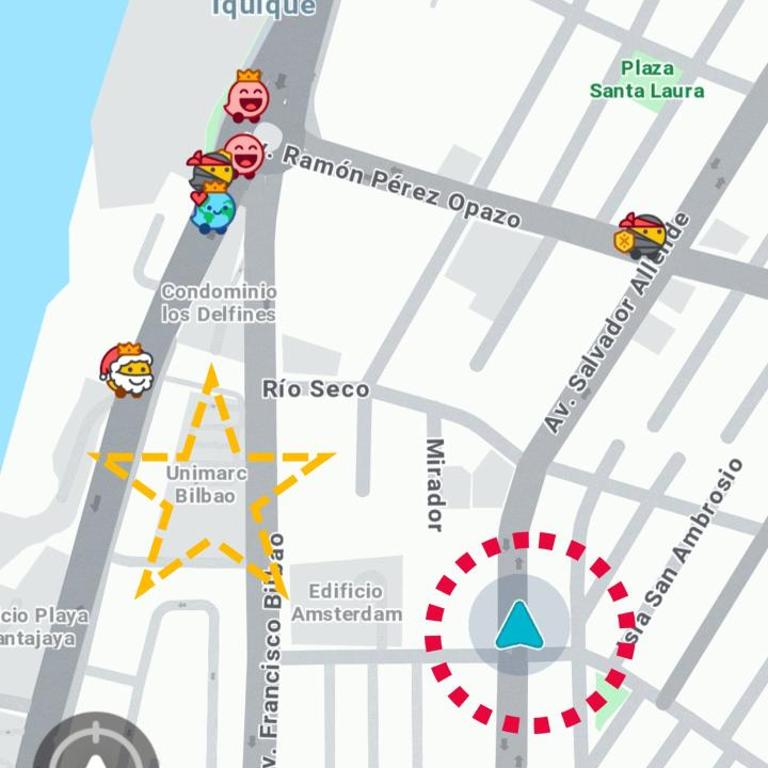This screenshot has height=768, width=768.
Task: Open the ninja Wazer on Av. Salvador Allende
Action: point(641,236)
